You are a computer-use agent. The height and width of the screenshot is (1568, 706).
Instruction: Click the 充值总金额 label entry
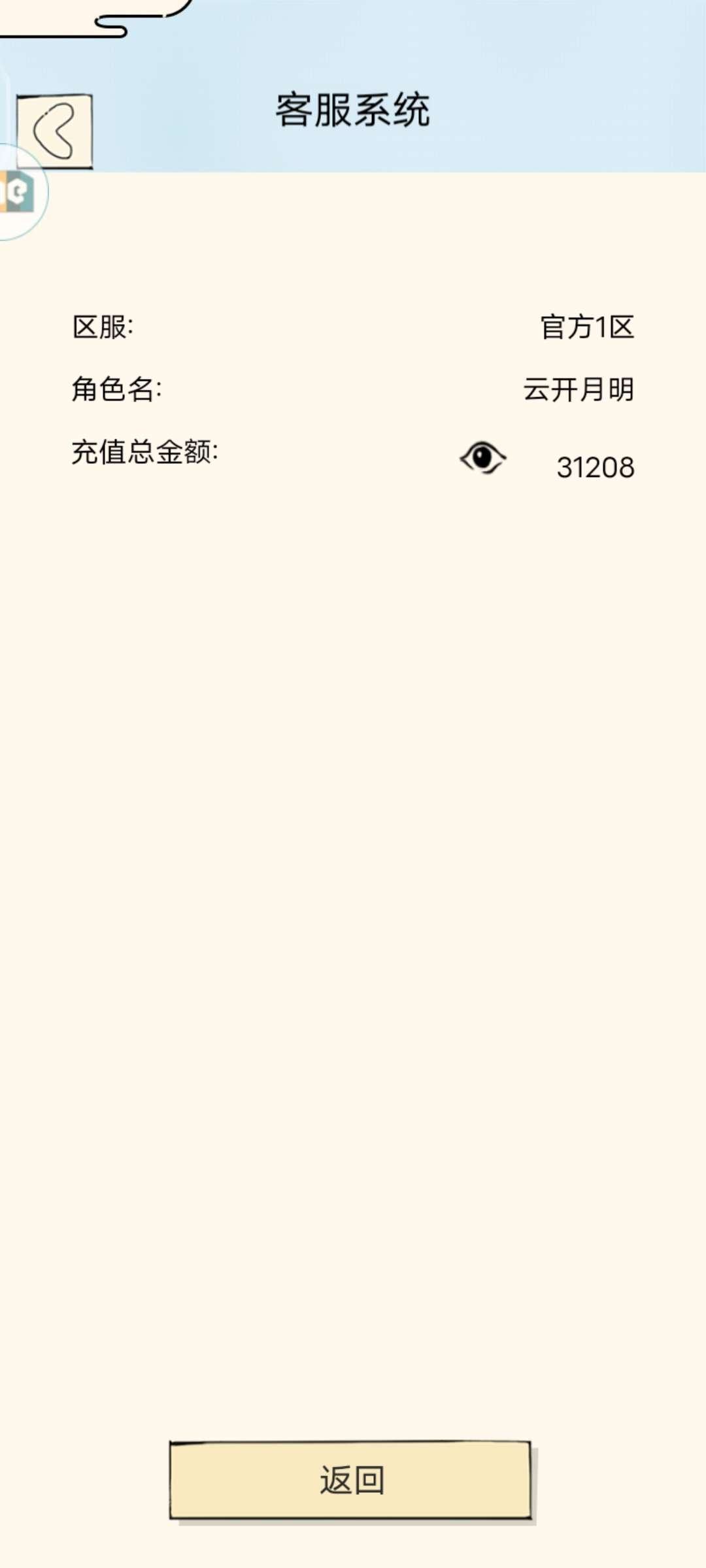click(145, 451)
